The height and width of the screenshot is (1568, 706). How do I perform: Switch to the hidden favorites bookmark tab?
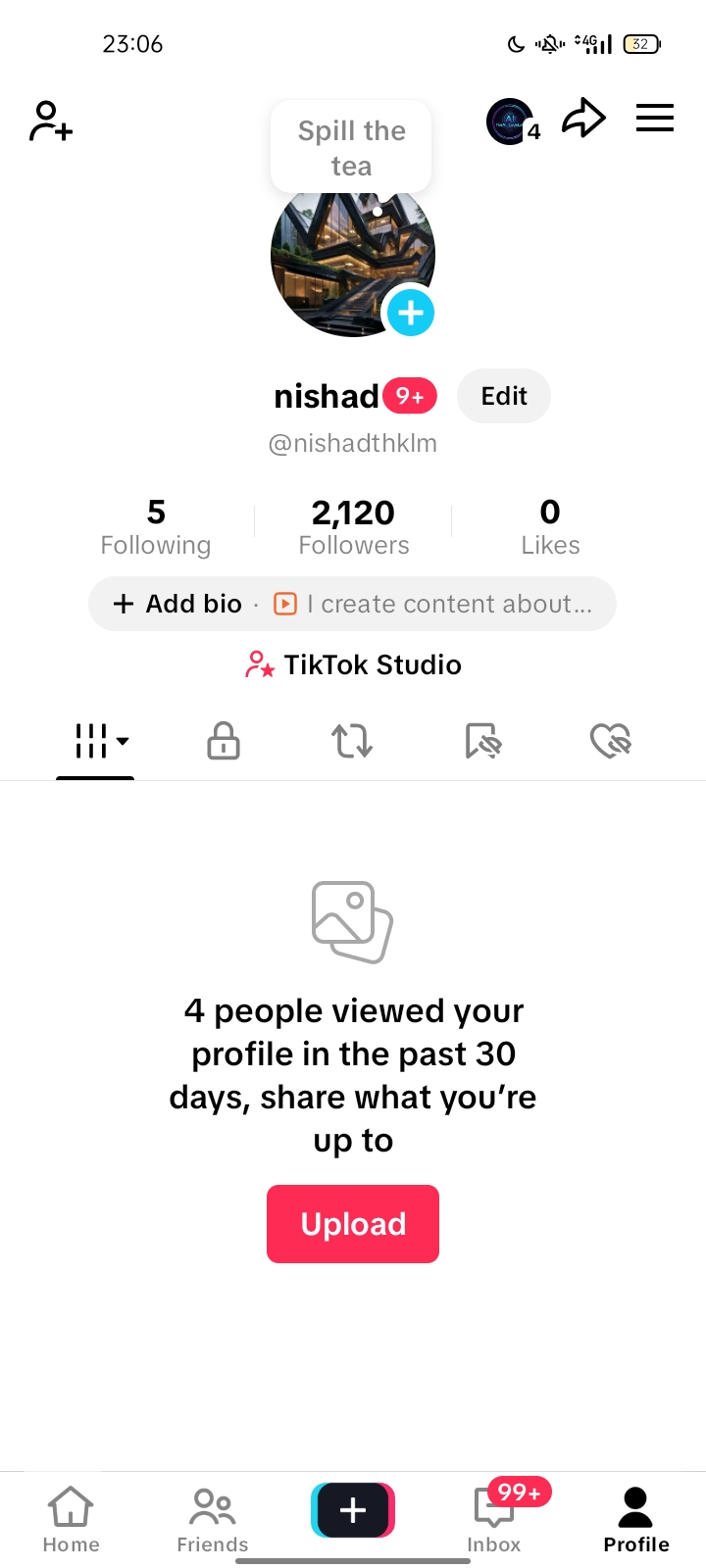(482, 742)
